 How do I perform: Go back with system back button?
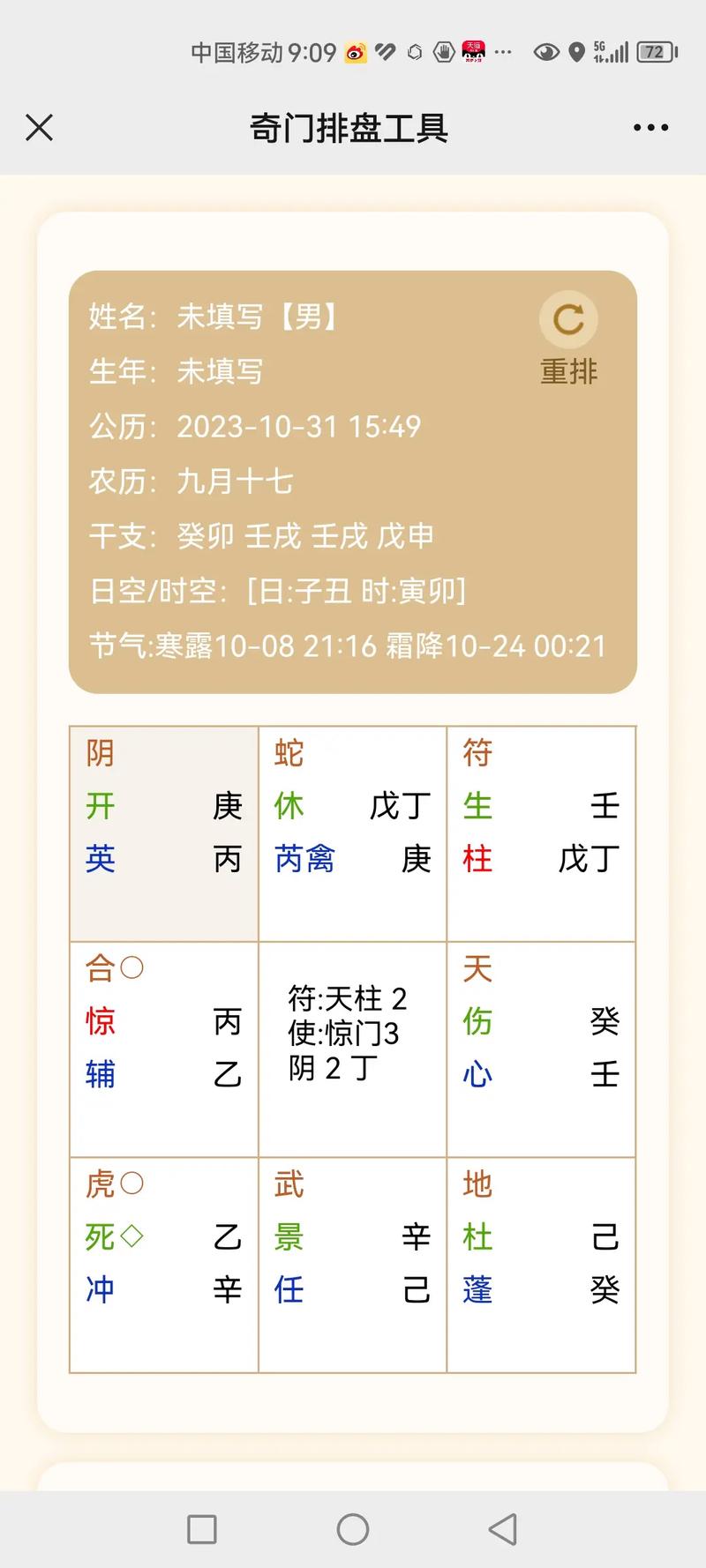tap(503, 1529)
